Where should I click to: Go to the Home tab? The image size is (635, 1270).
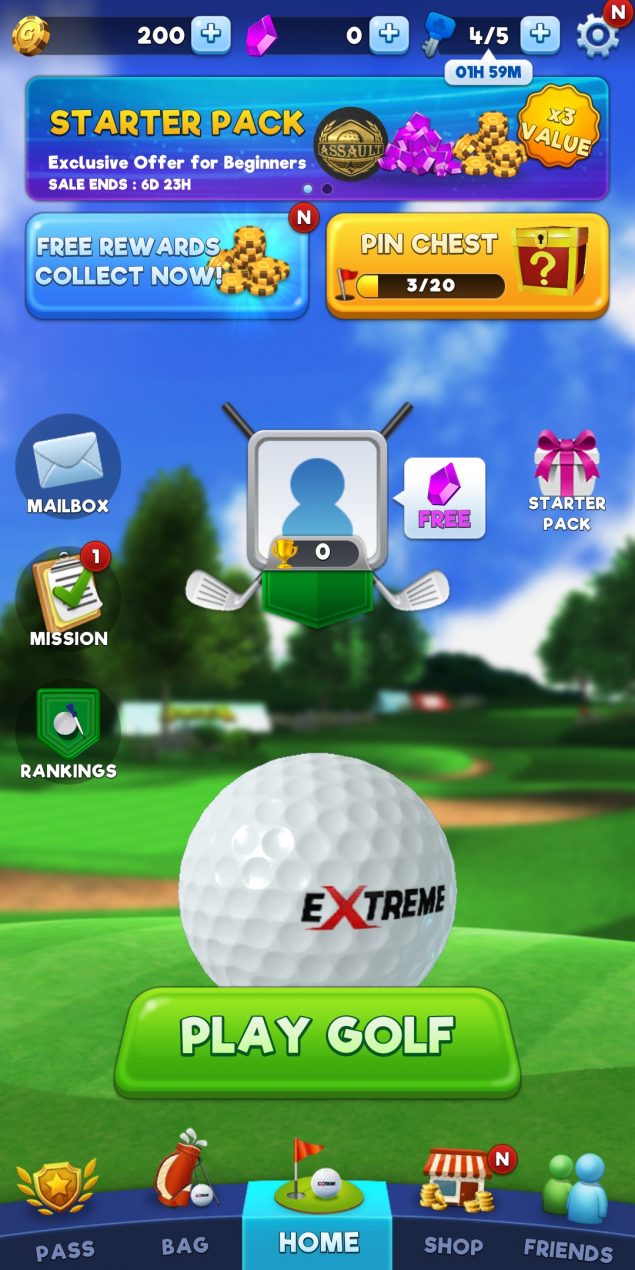[x=318, y=1206]
